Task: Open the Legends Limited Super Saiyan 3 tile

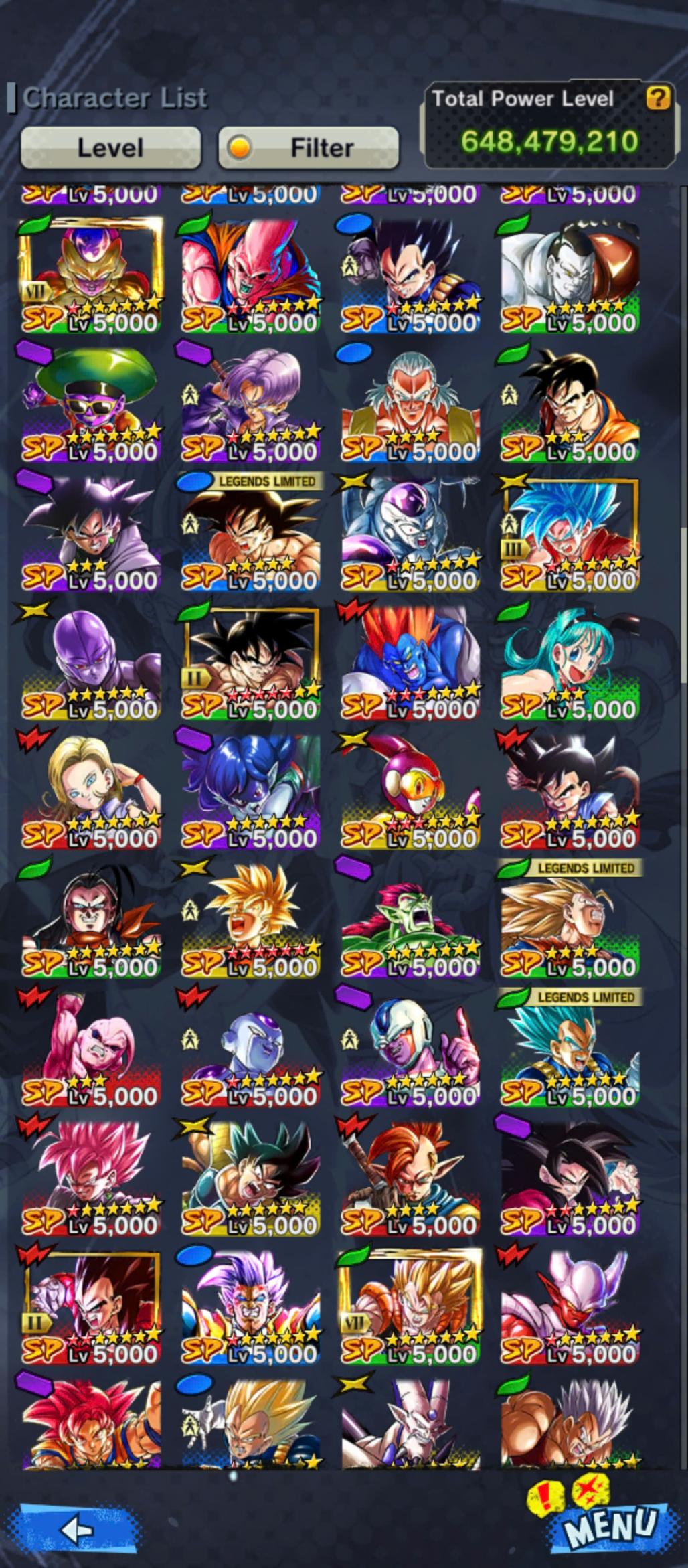Action: tap(570, 919)
